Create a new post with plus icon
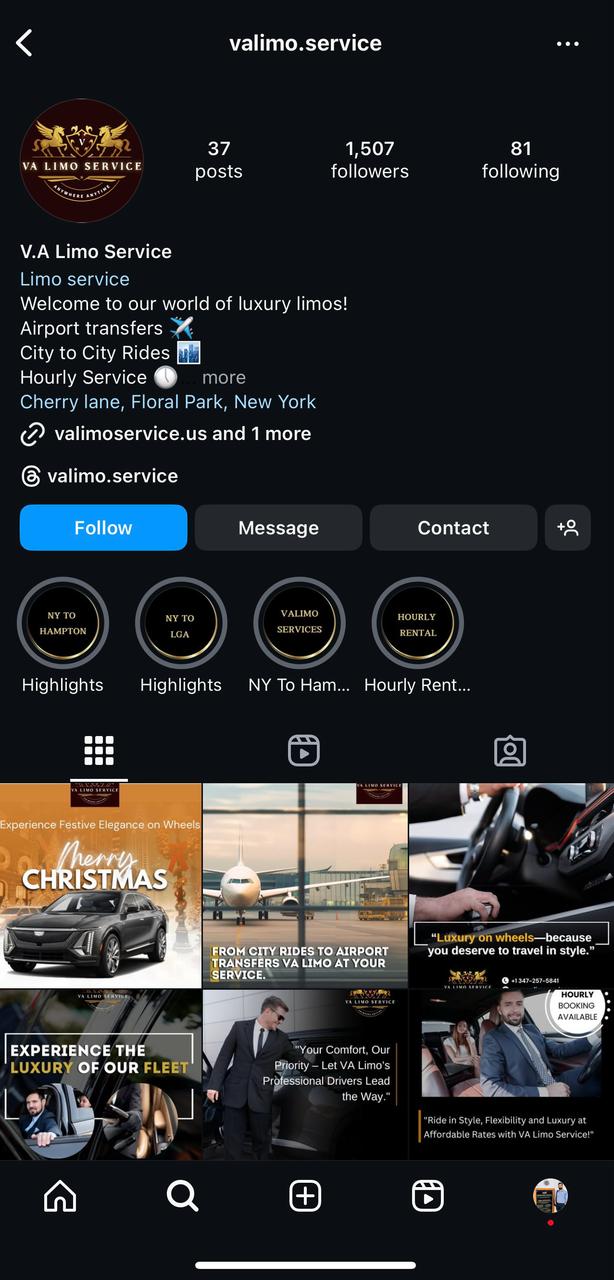 pyautogui.click(x=305, y=1196)
